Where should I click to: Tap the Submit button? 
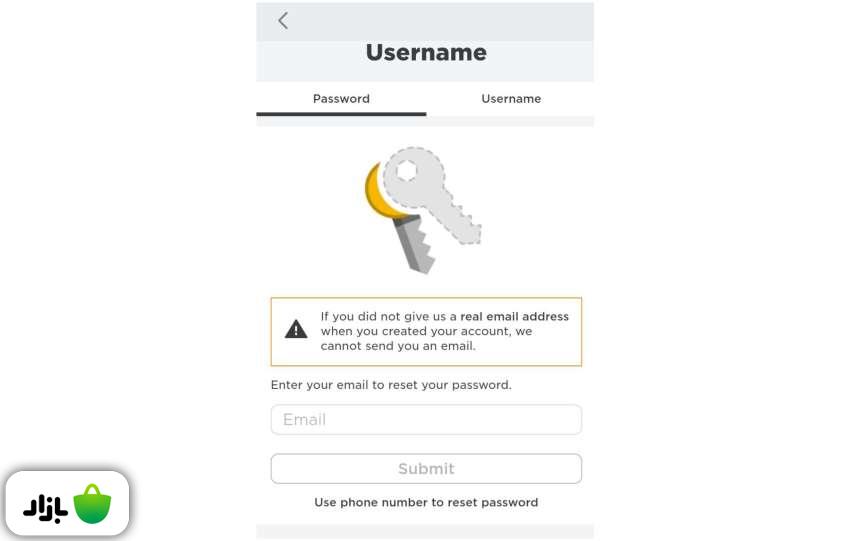tap(426, 468)
